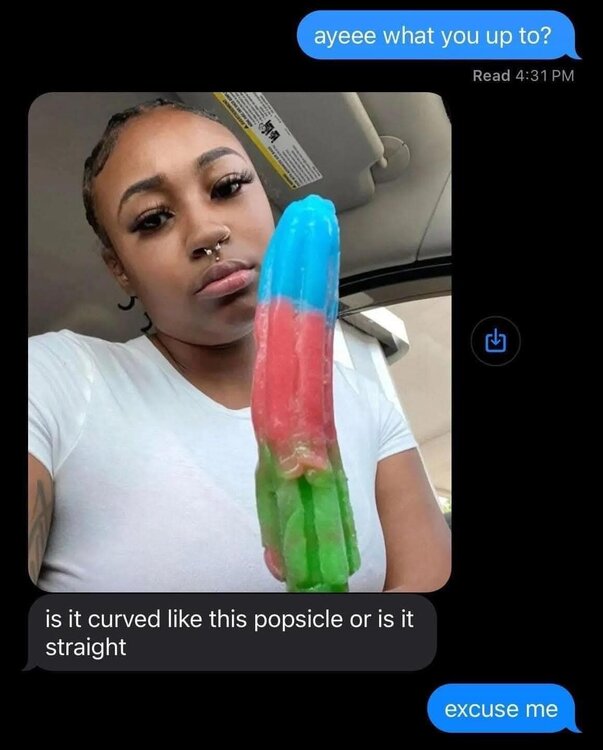The image size is (603, 750).
Task: Open the photo attachment in the chat
Action: coord(239,340)
